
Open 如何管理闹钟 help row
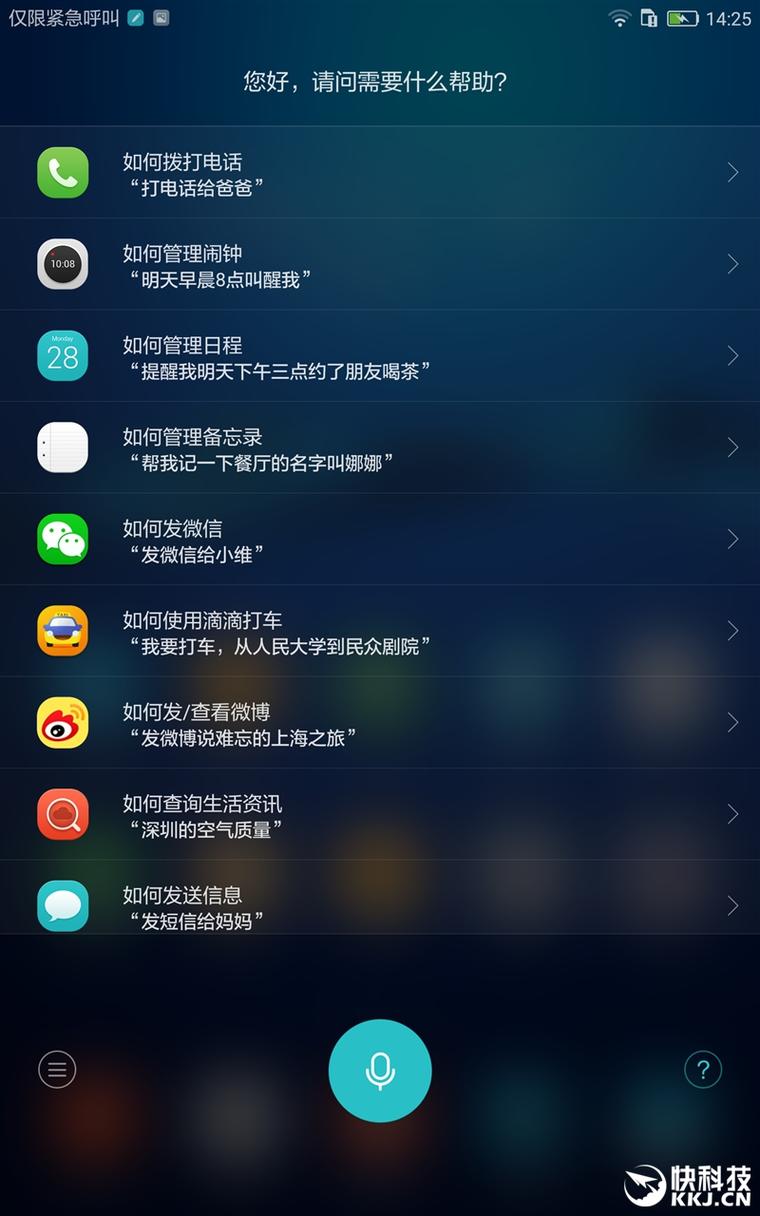380,264
